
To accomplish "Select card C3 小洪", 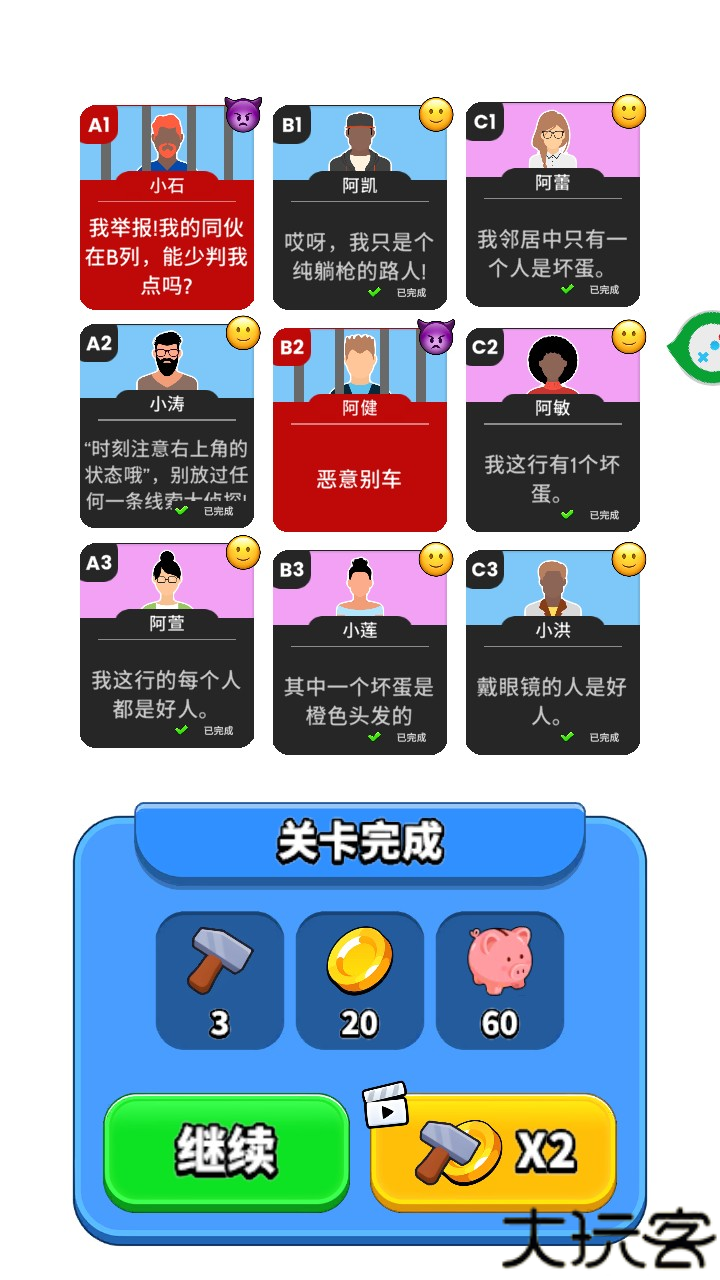I will [553, 652].
